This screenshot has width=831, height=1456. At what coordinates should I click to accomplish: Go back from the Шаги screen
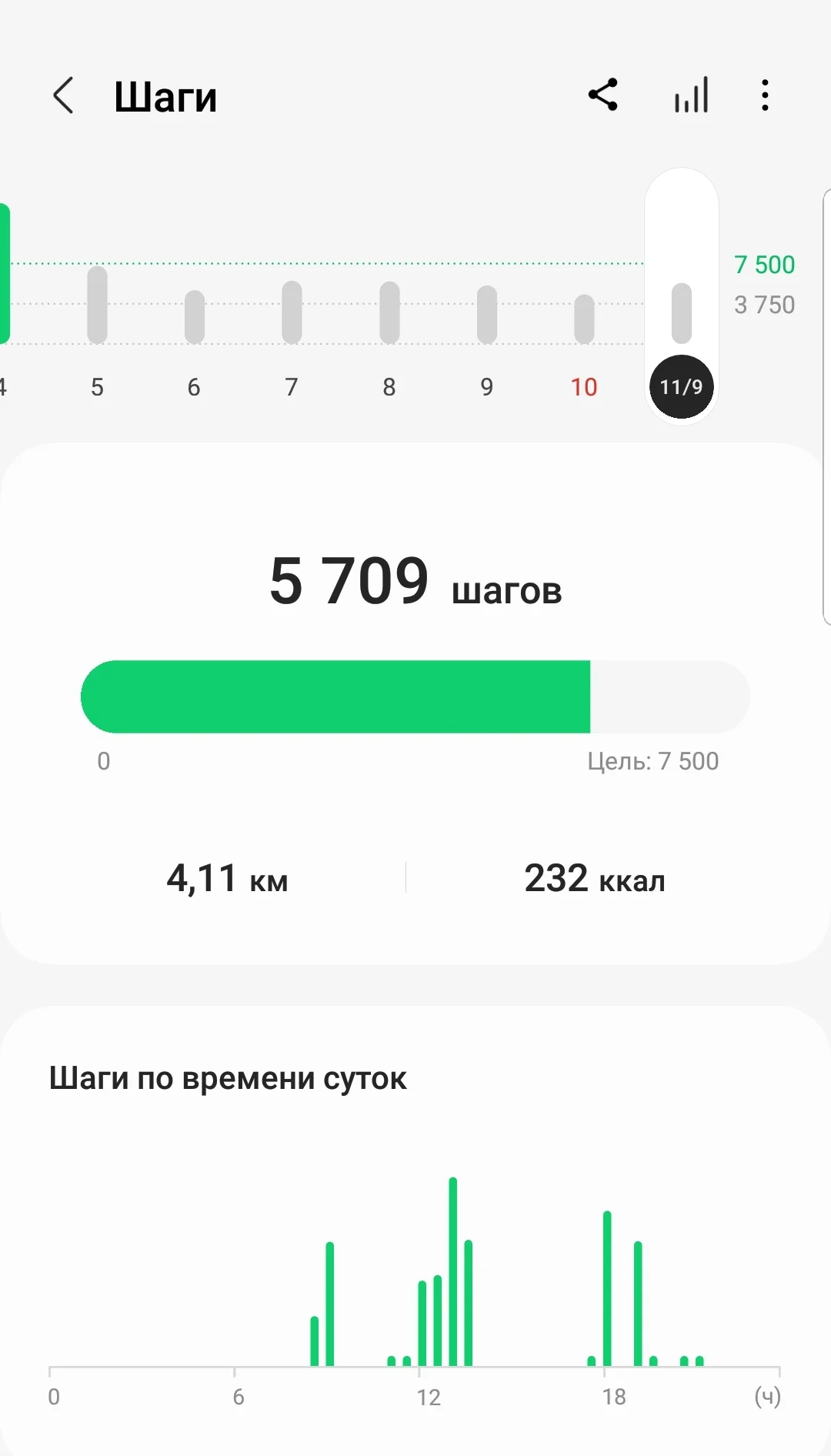(x=64, y=96)
